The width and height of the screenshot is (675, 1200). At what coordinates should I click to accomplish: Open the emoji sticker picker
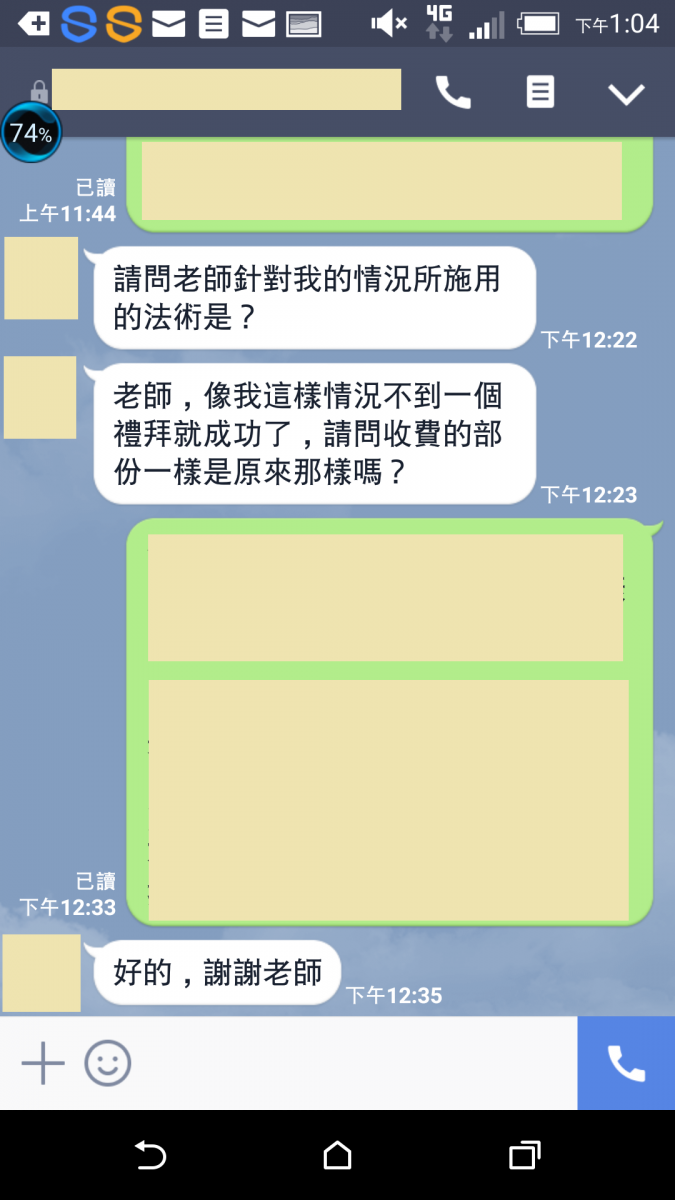(107, 1063)
